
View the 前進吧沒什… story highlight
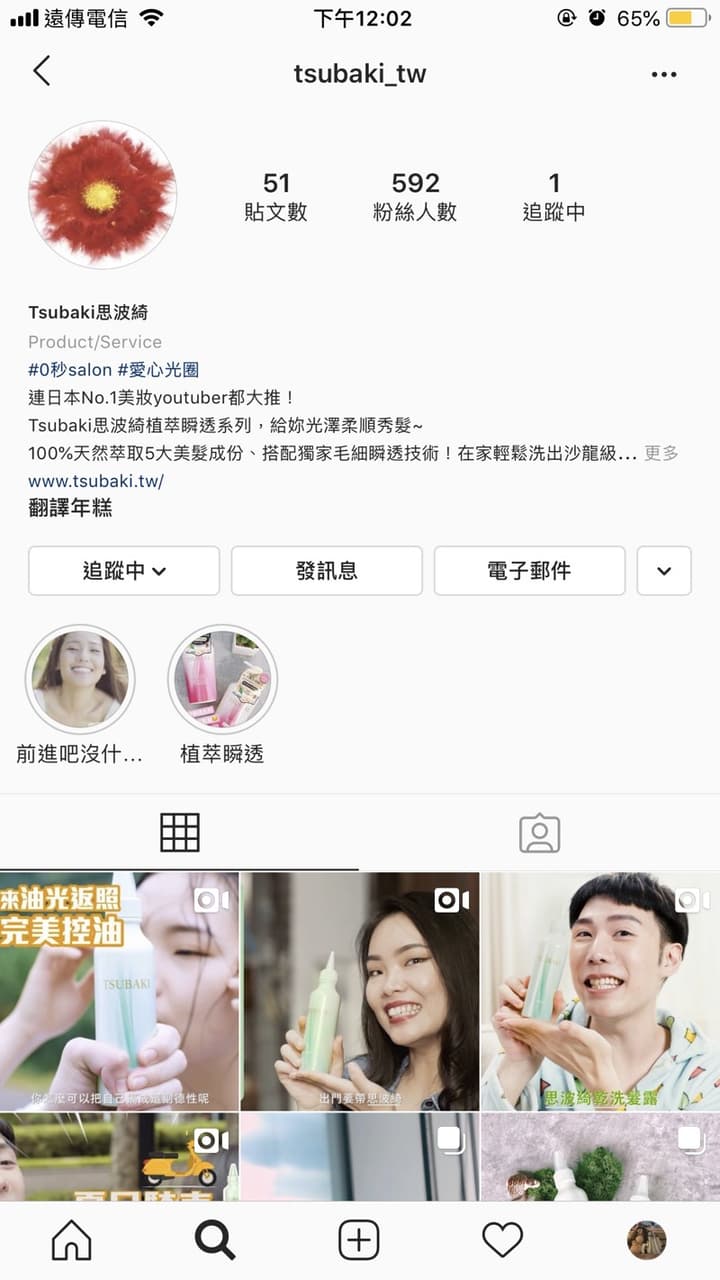tap(80, 680)
